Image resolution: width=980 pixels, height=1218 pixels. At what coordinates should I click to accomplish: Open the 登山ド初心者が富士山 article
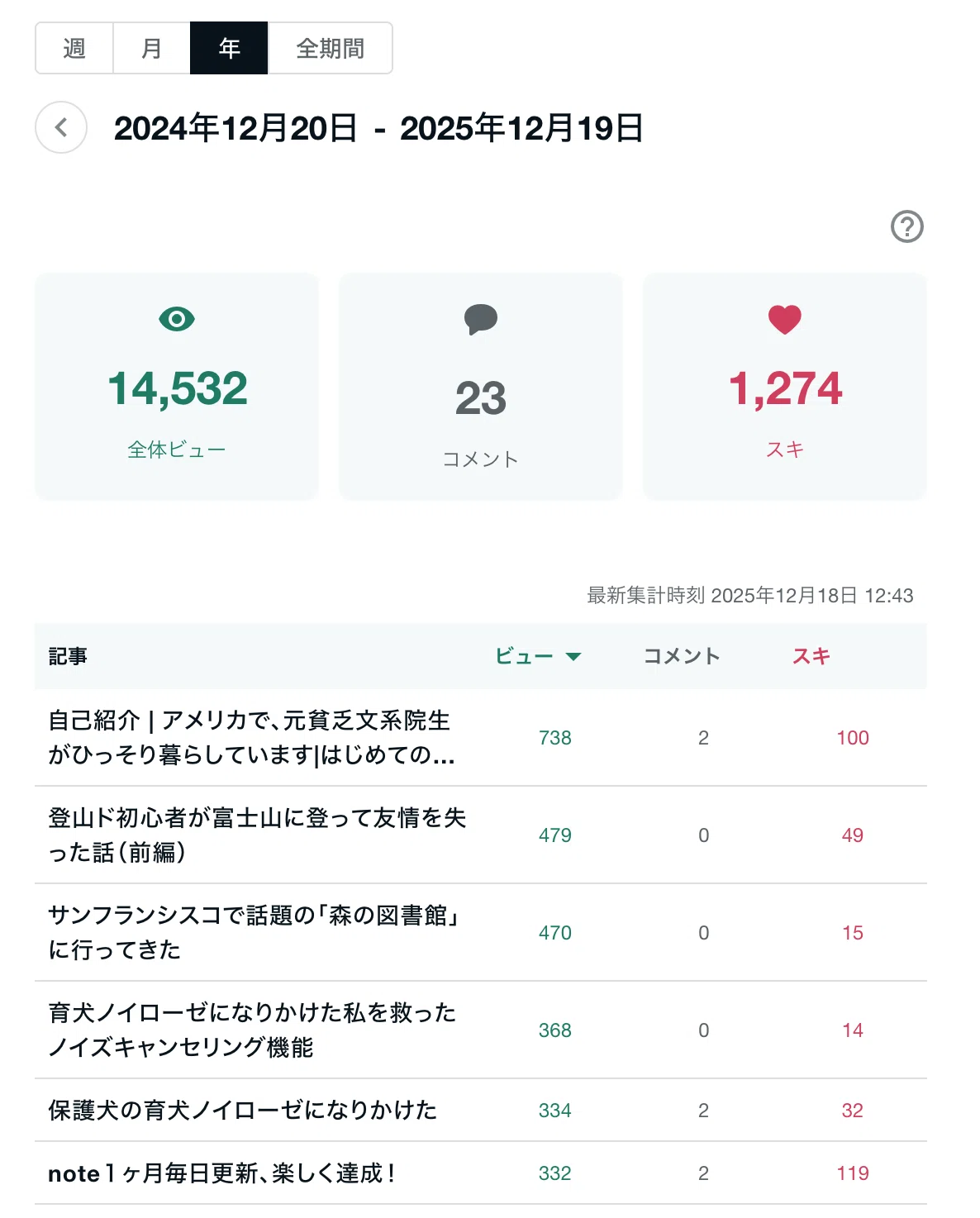(x=480, y=835)
